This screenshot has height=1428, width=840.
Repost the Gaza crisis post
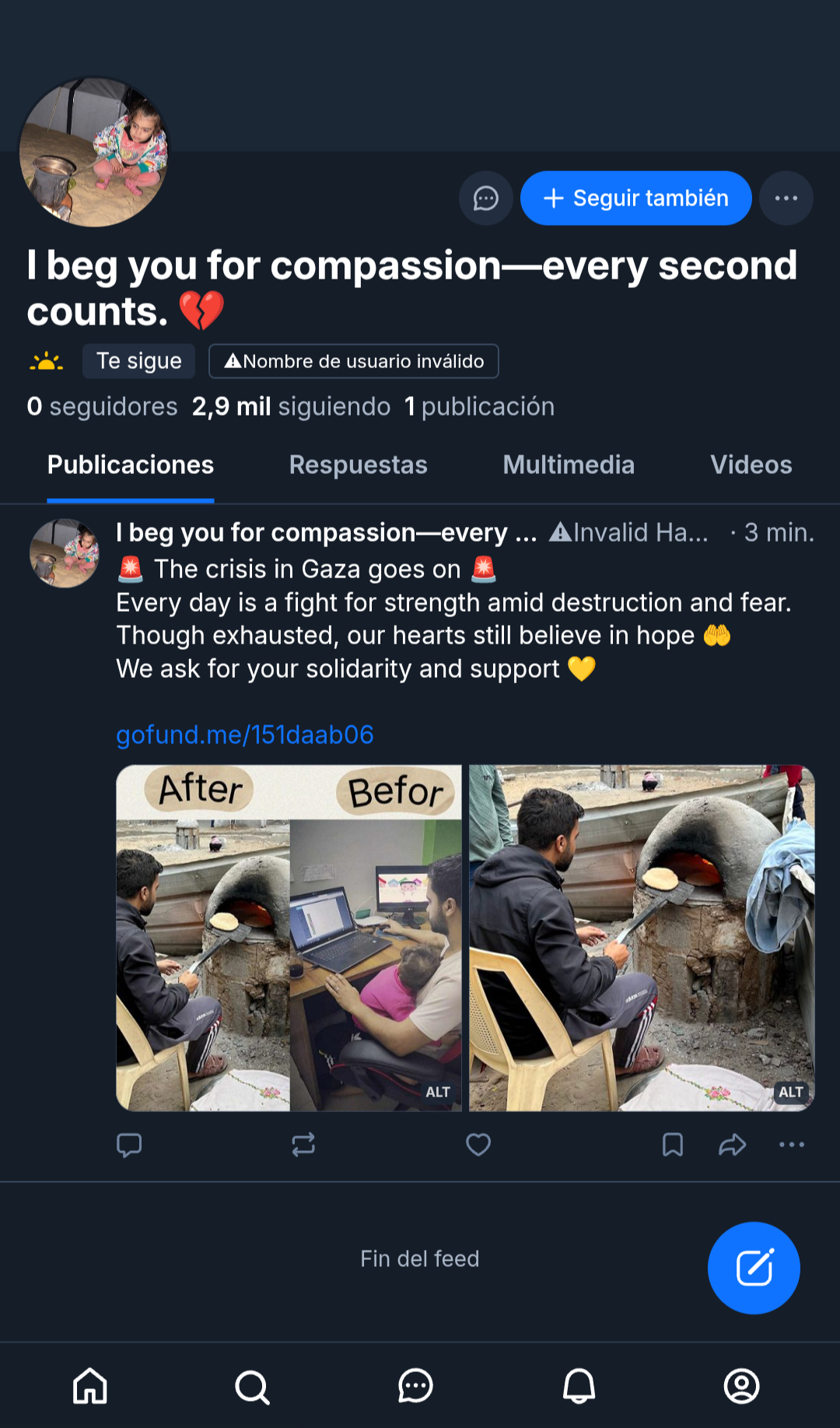[303, 1145]
